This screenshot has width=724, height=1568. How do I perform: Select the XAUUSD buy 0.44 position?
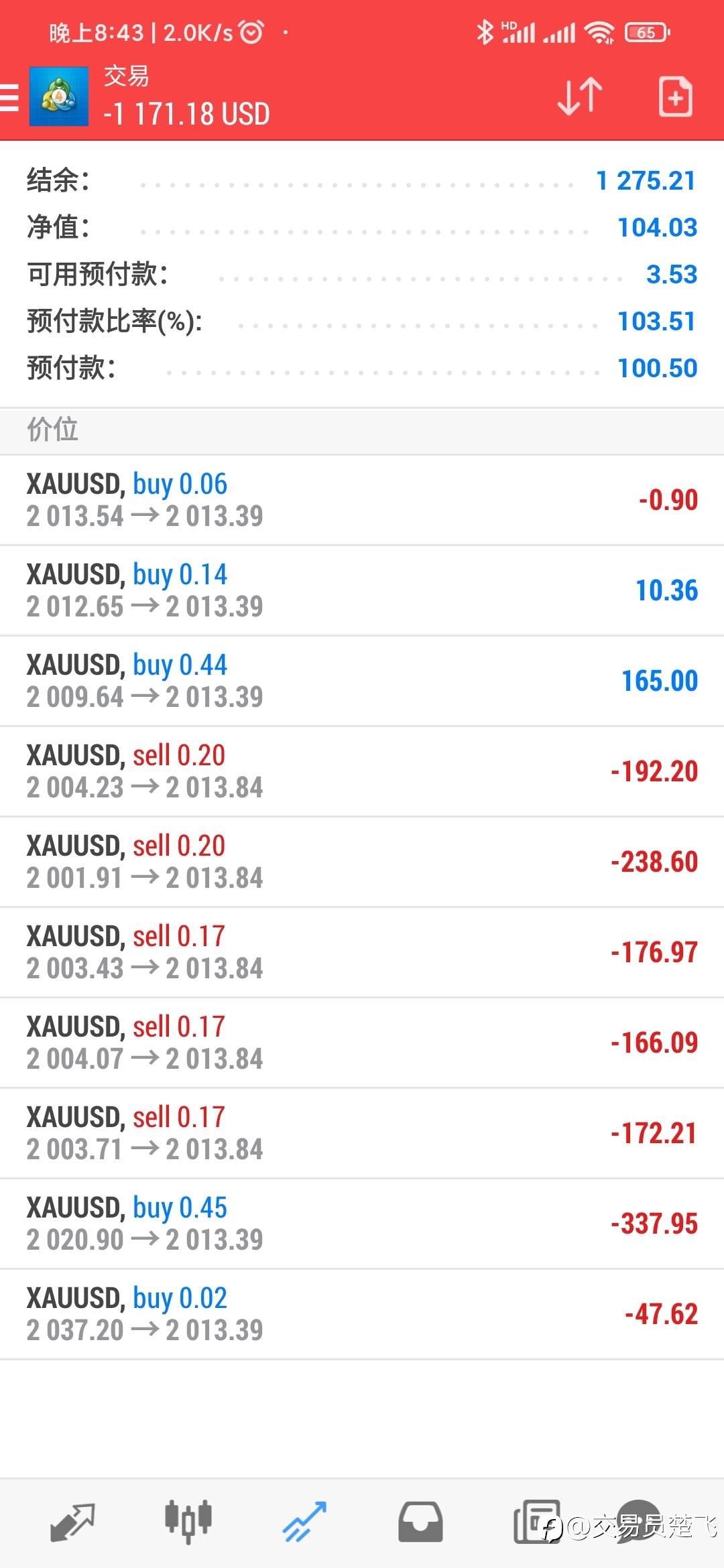point(362,681)
